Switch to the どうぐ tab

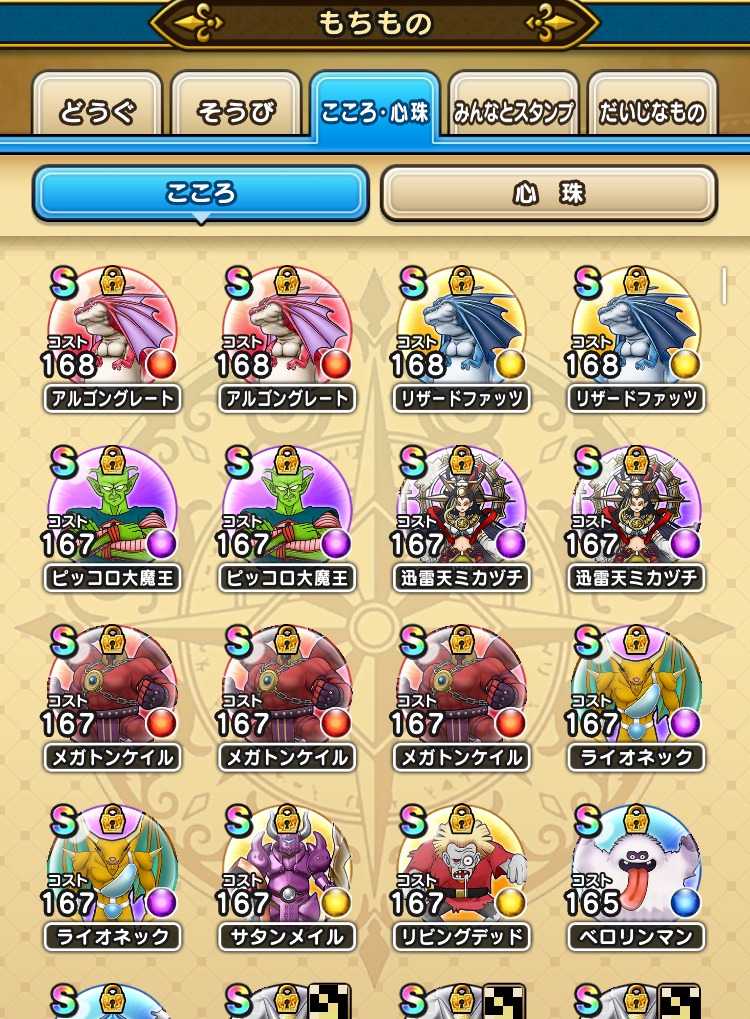tap(97, 110)
